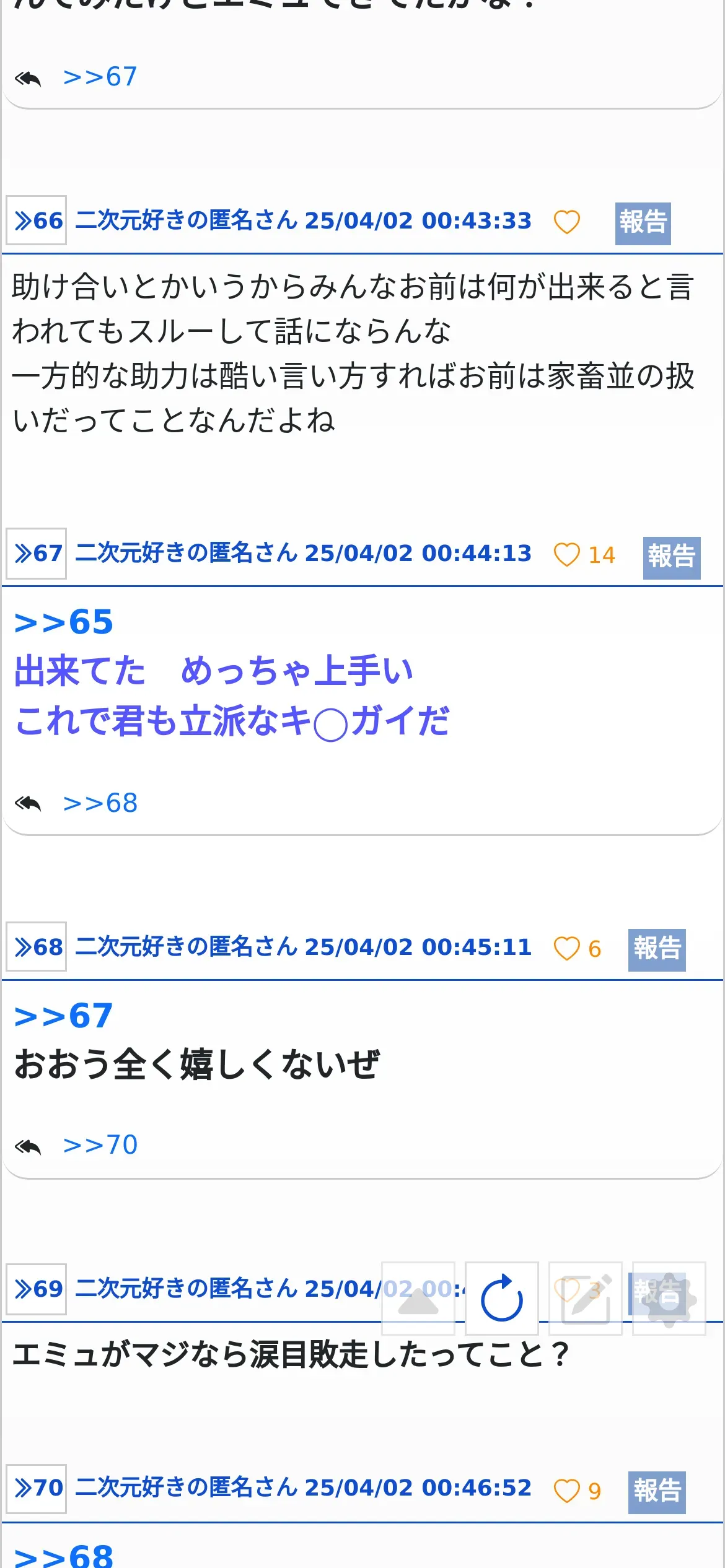The width and height of the screenshot is (725, 1568).
Task: Jump to top with the up arrow
Action: pyautogui.click(x=418, y=1298)
